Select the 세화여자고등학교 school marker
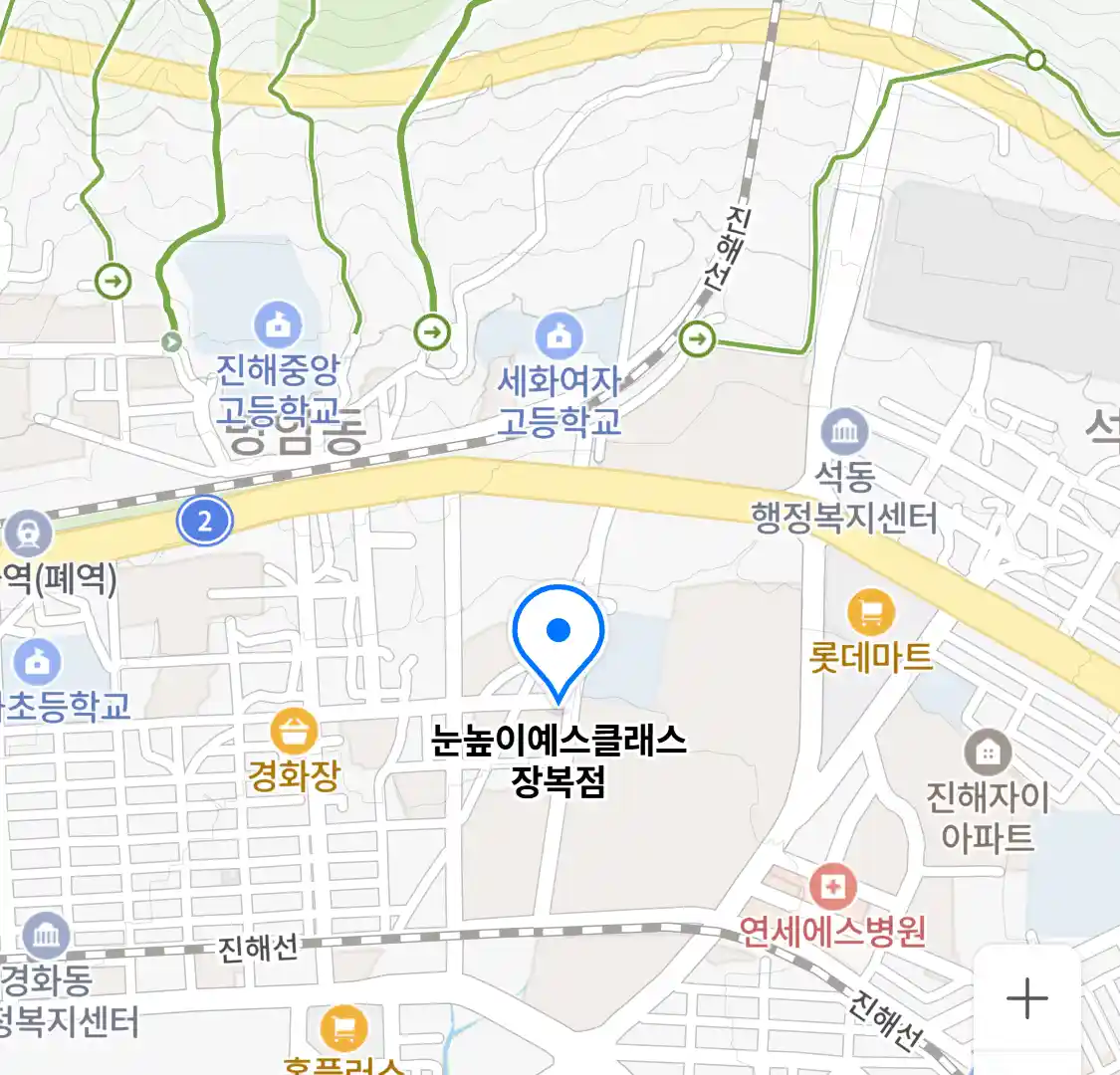 tap(560, 336)
